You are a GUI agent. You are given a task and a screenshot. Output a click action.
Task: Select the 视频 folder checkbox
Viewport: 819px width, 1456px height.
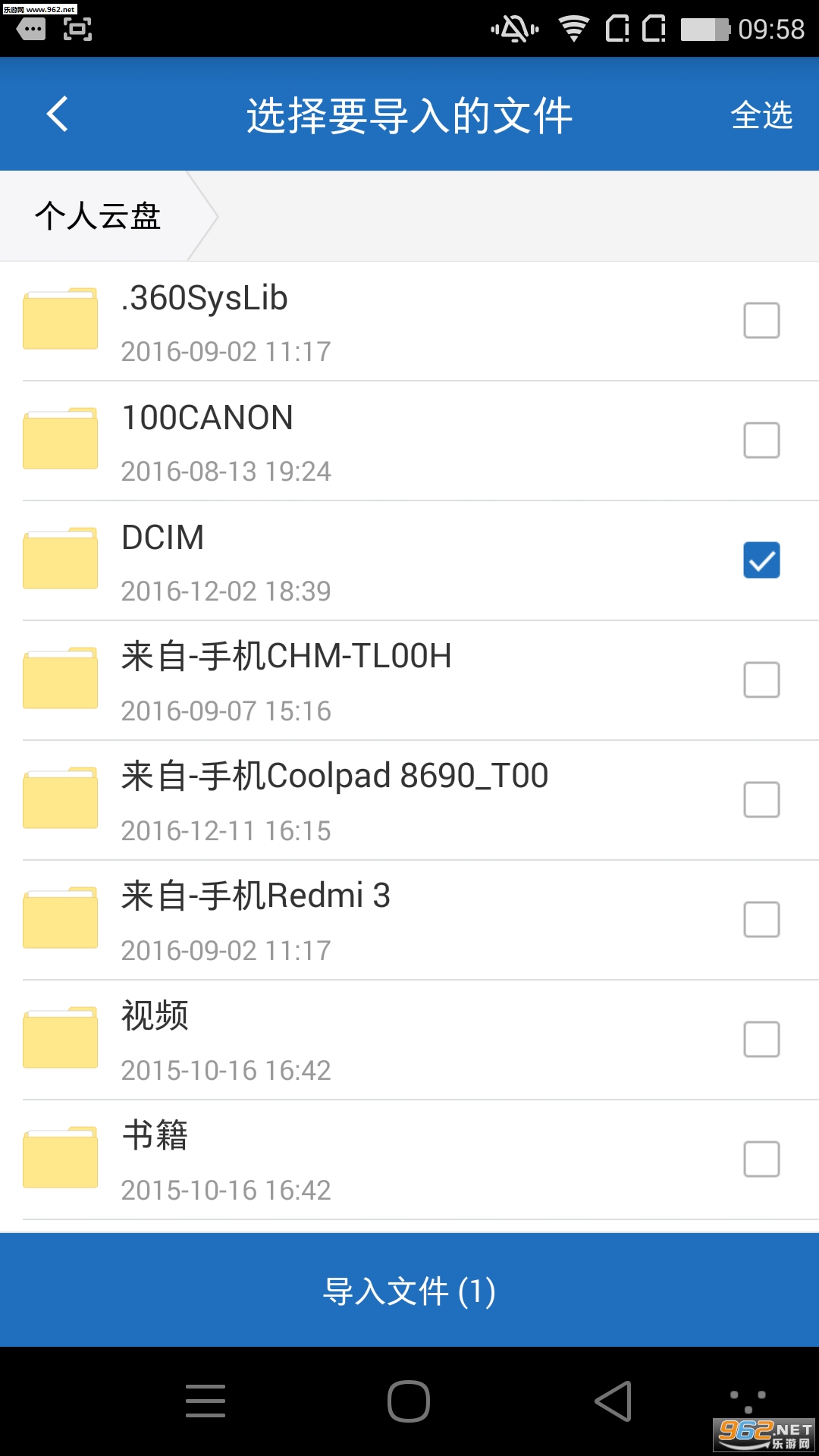[761, 1039]
